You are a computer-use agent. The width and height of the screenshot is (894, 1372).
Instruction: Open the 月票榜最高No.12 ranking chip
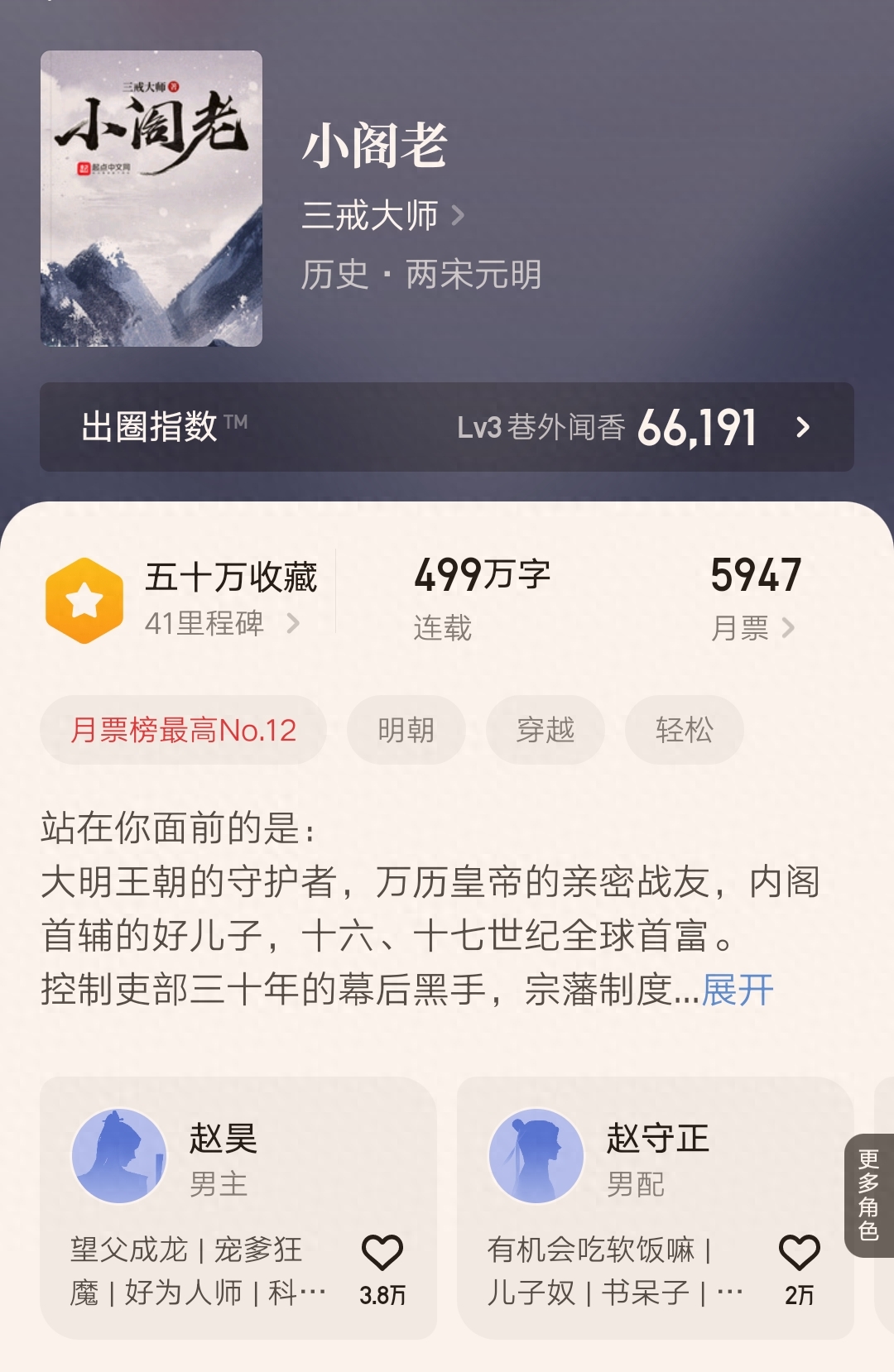tap(183, 730)
